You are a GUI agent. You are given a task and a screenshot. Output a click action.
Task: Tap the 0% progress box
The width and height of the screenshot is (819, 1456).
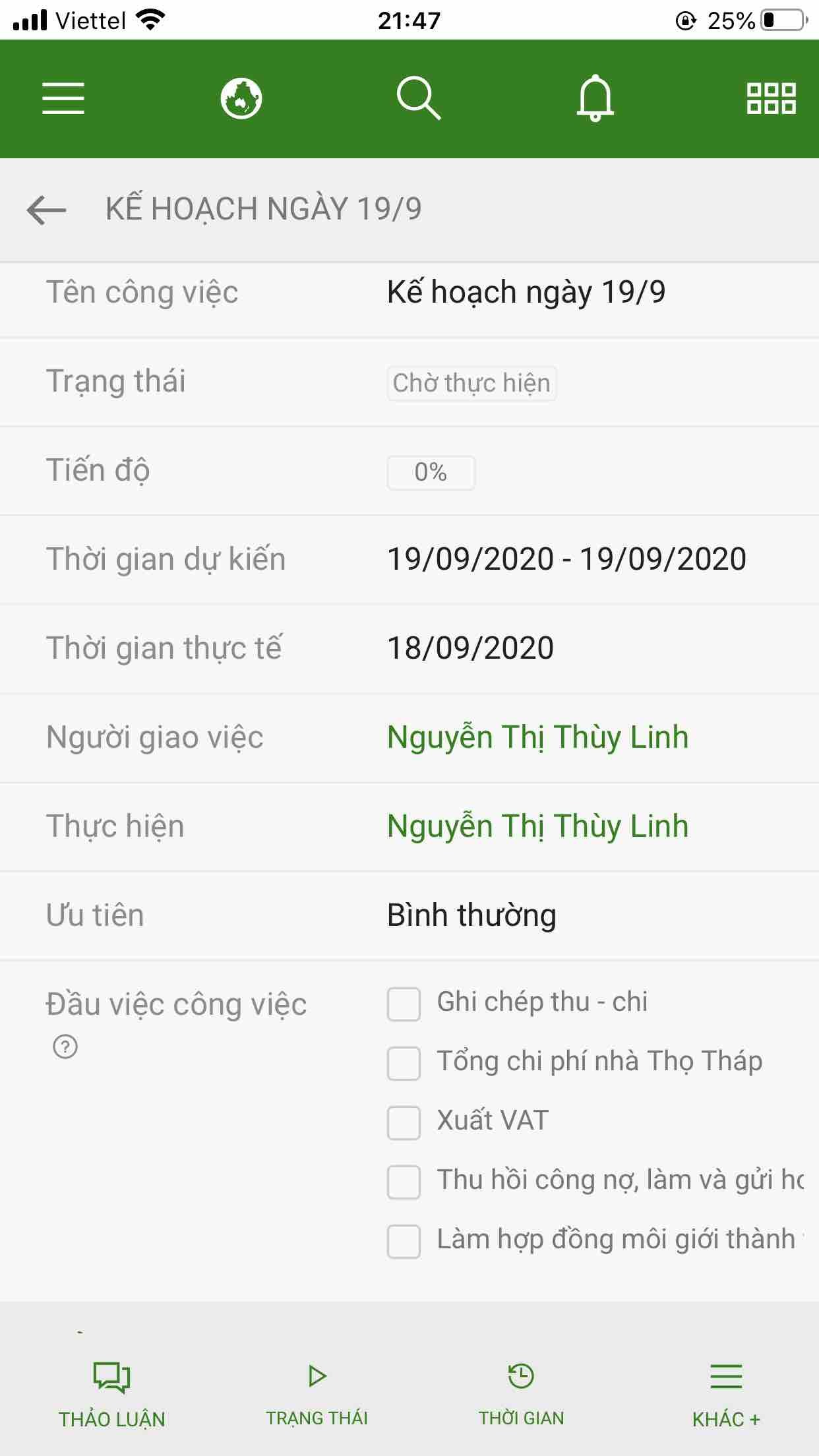point(431,472)
